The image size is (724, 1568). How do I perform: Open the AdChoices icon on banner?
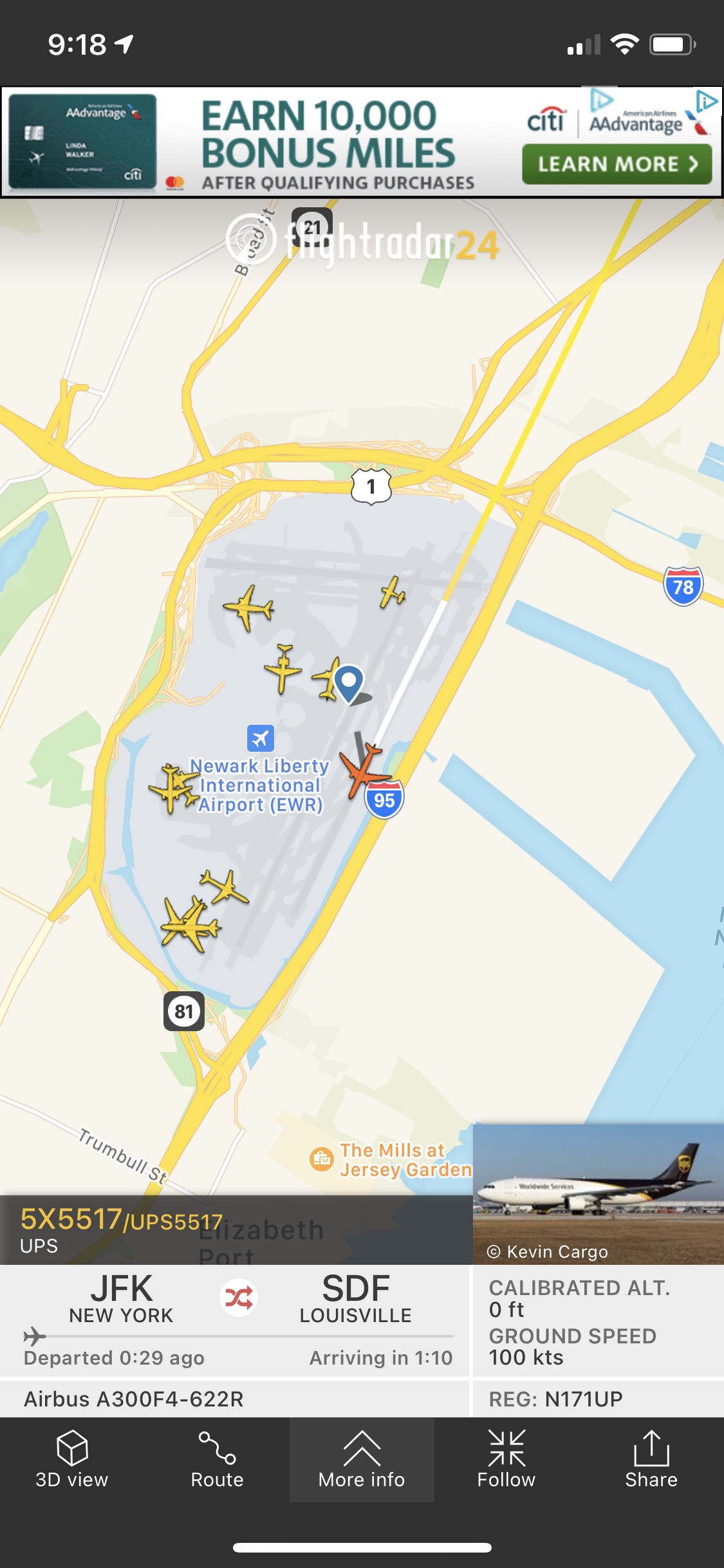coord(707,101)
